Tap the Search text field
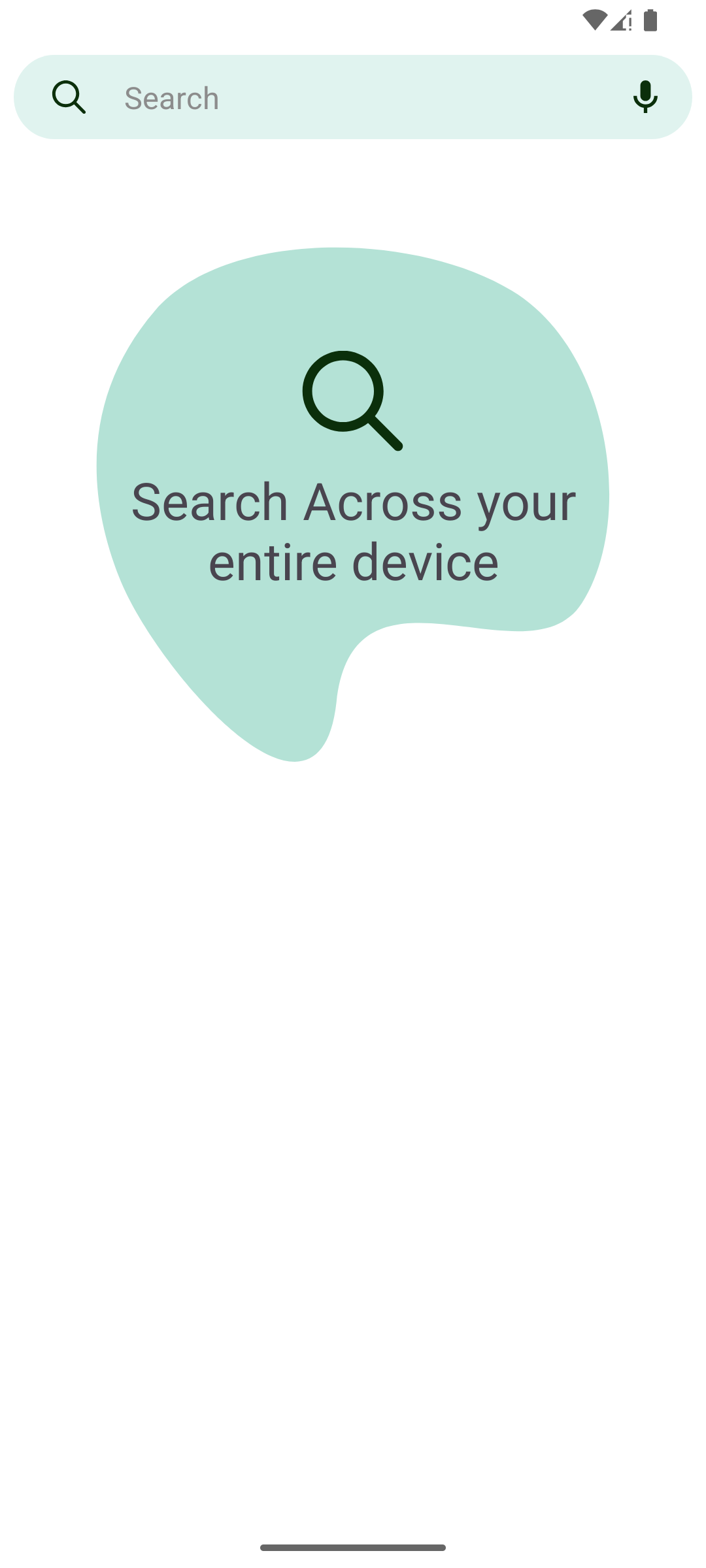This screenshot has width=706, height=1568. [x=353, y=98]
